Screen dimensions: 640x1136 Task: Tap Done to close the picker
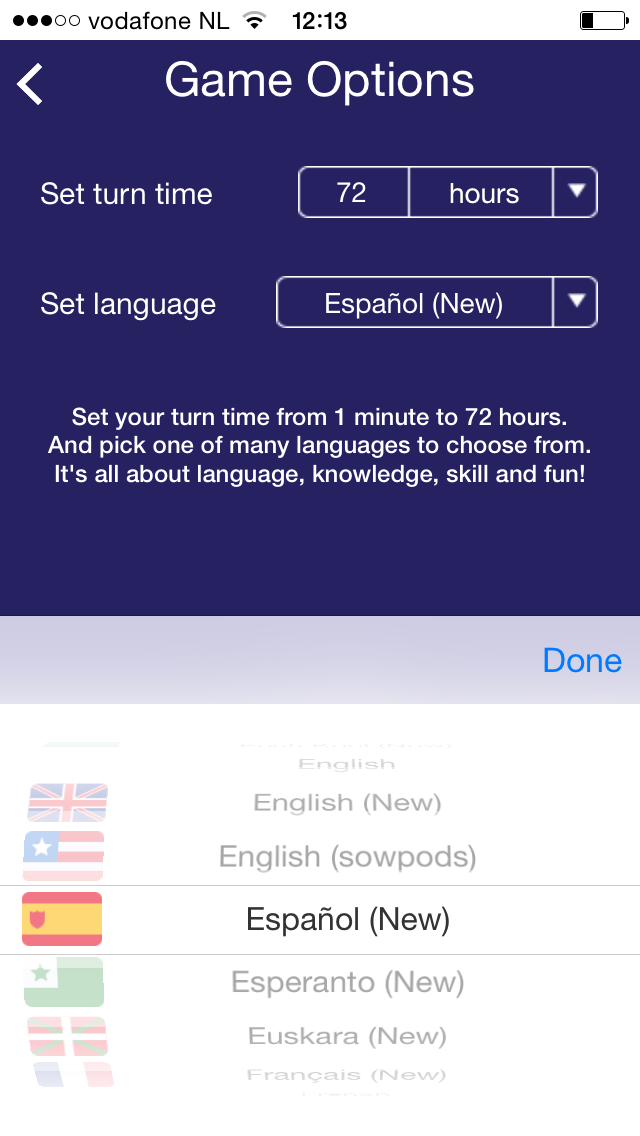coord(582,660)
